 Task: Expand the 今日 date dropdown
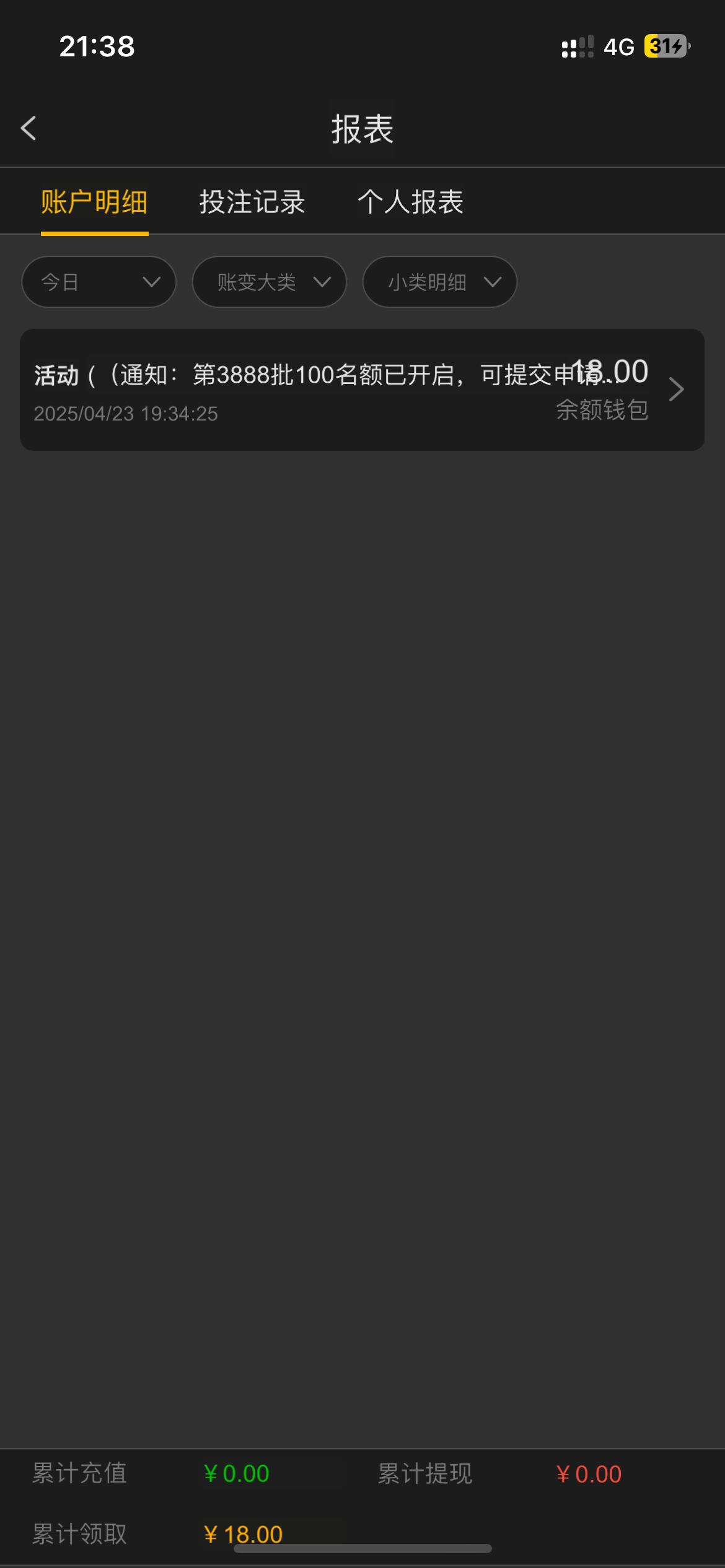(99, 282)
